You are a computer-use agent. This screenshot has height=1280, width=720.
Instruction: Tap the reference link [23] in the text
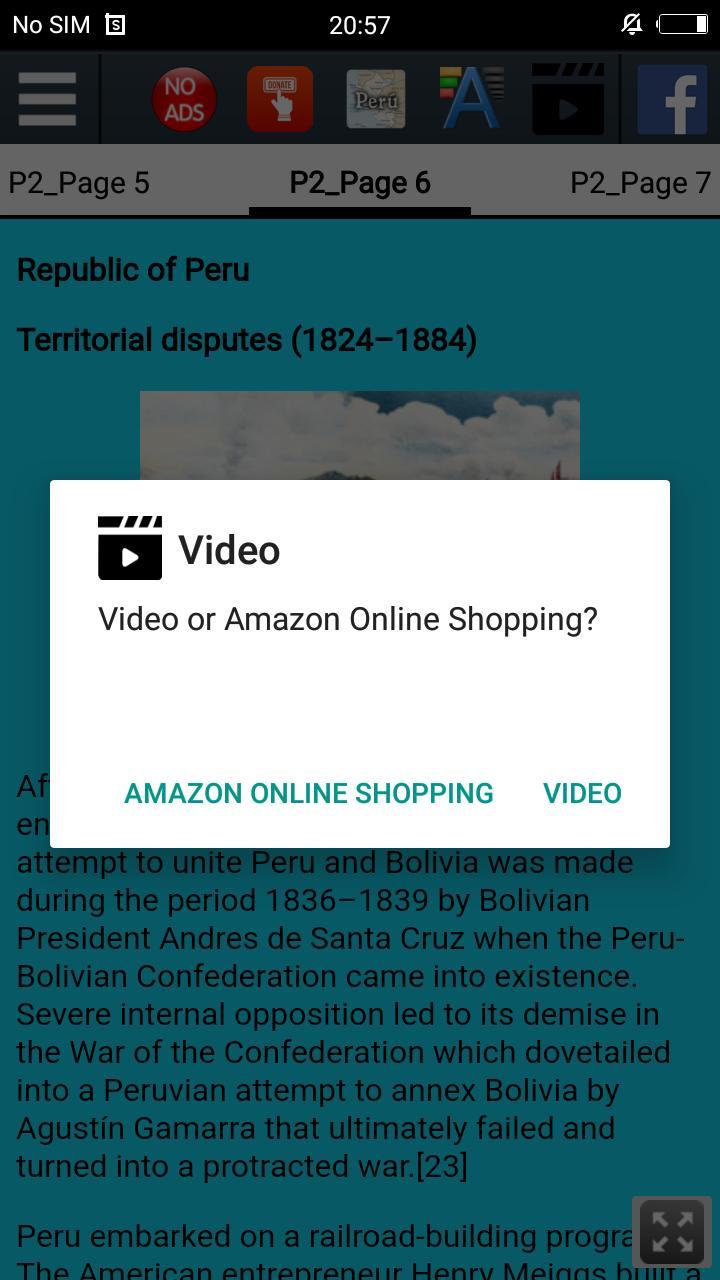pyautogui.click(x=440, y=1166)
